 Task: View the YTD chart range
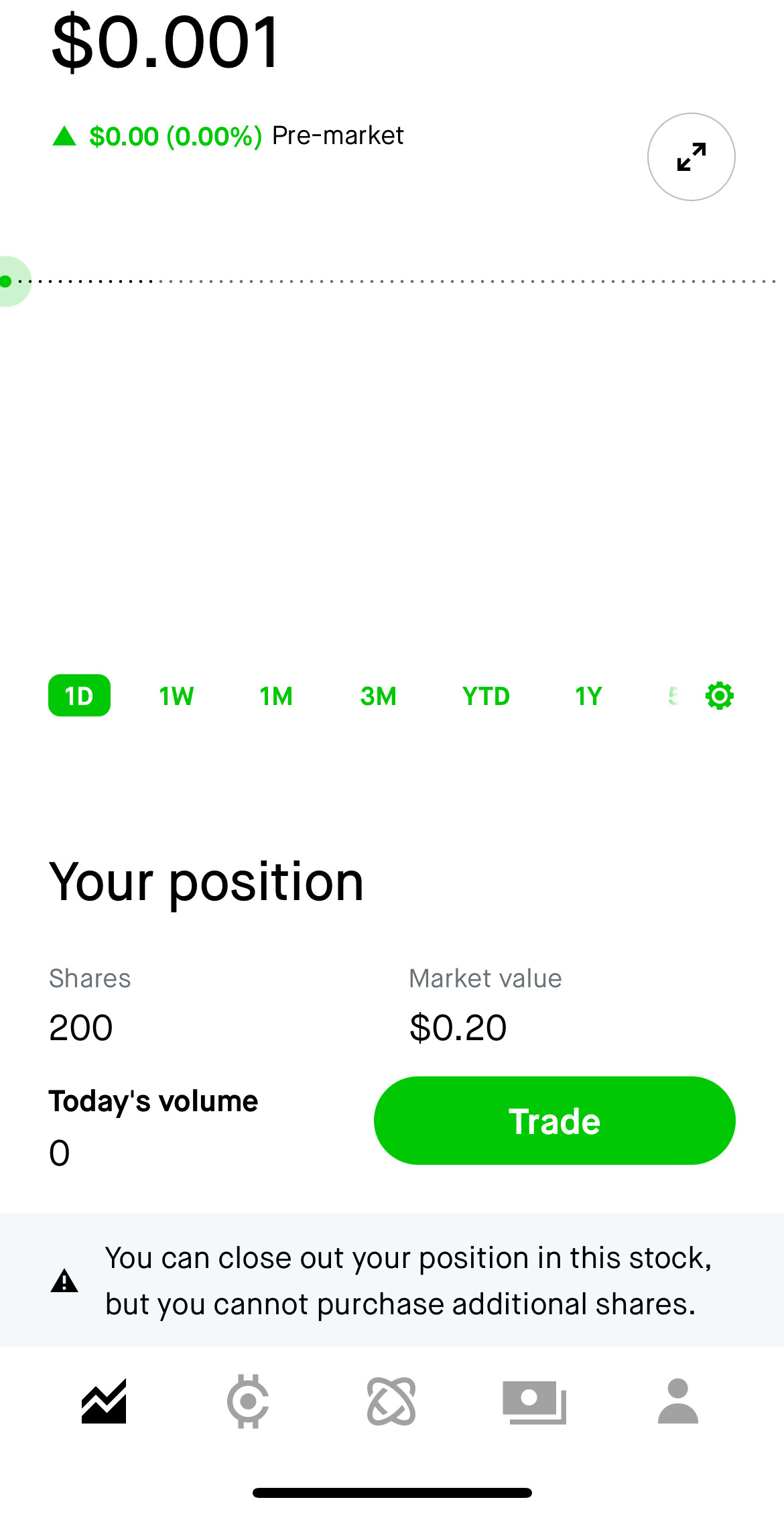tap(486, 696)
